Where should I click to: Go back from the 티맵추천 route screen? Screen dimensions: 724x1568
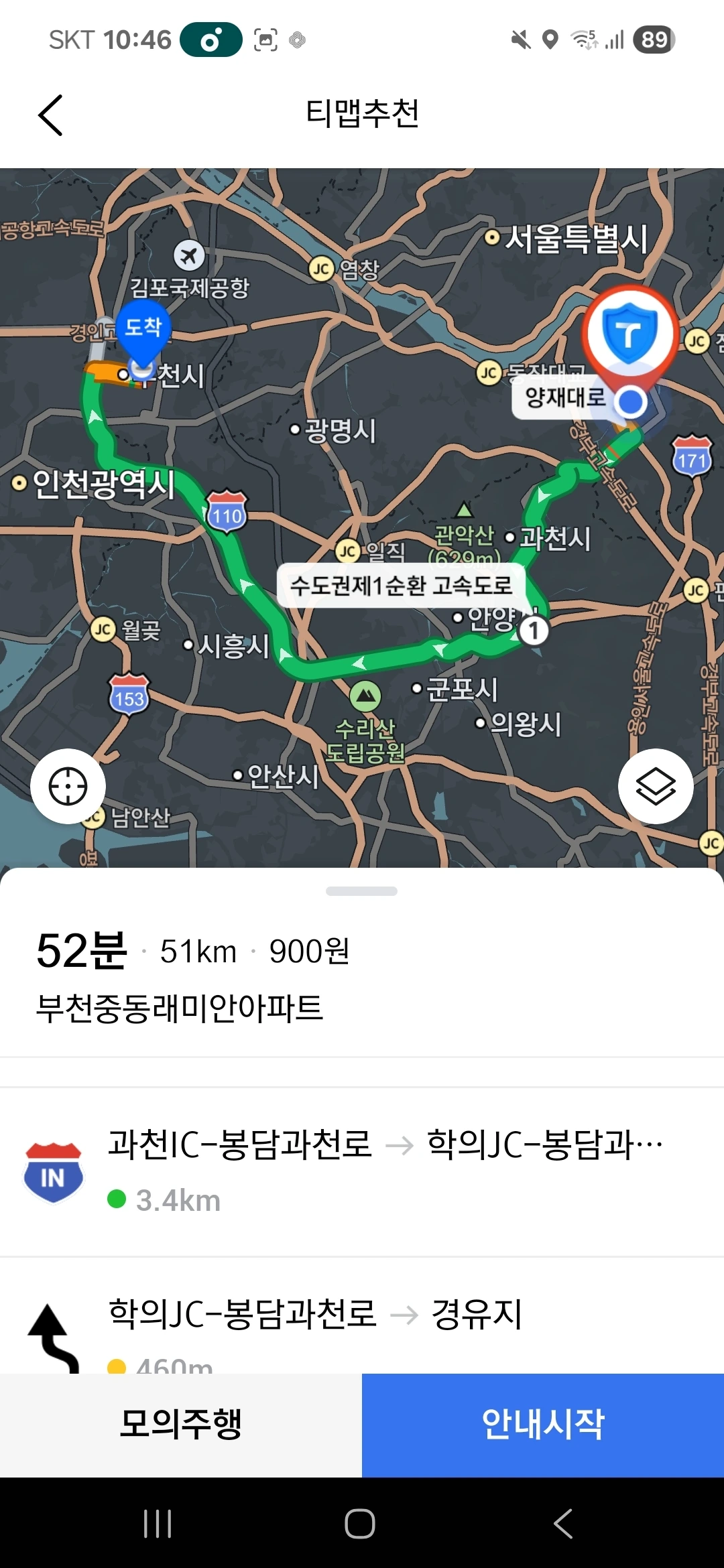pyautogui.click(x=51, y=115)
